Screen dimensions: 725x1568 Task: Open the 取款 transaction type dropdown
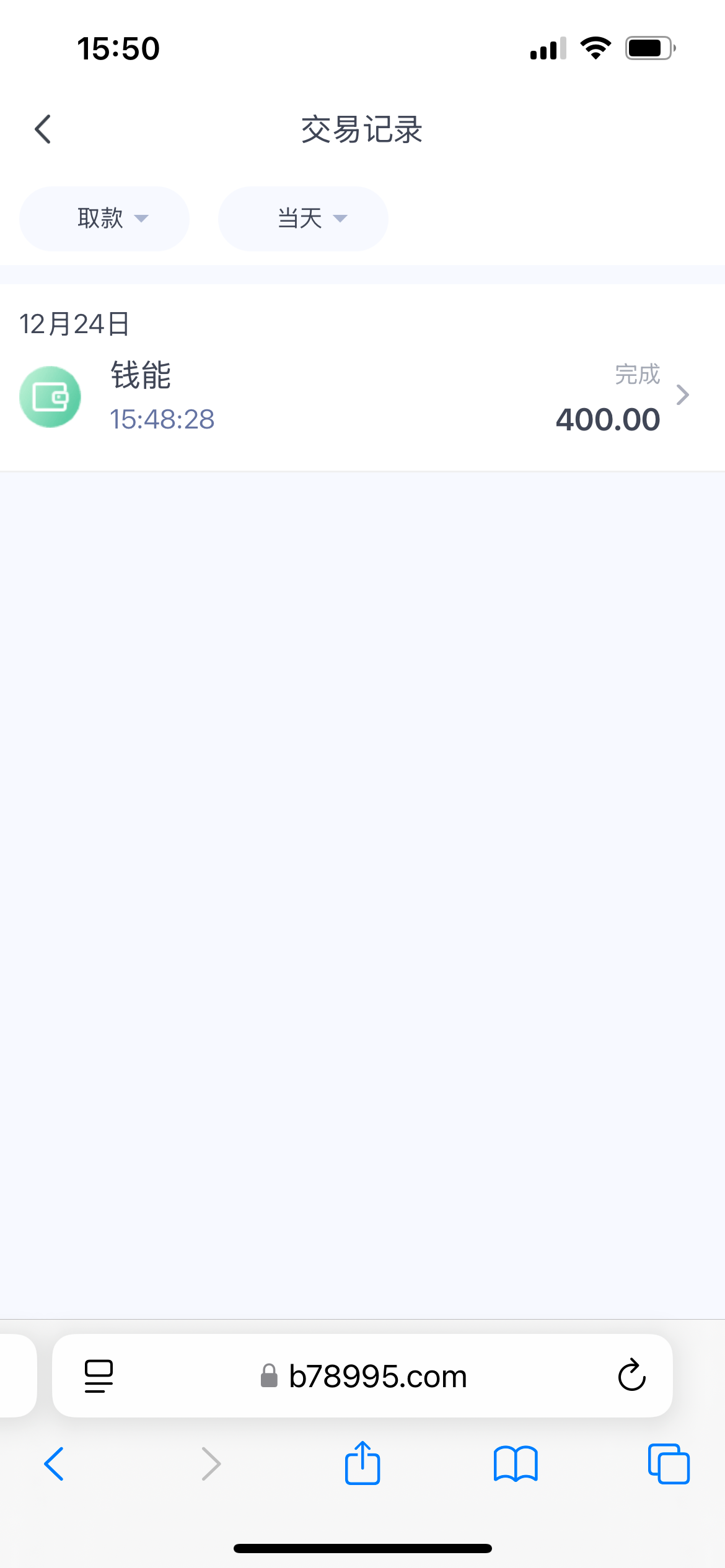[104, 219]
